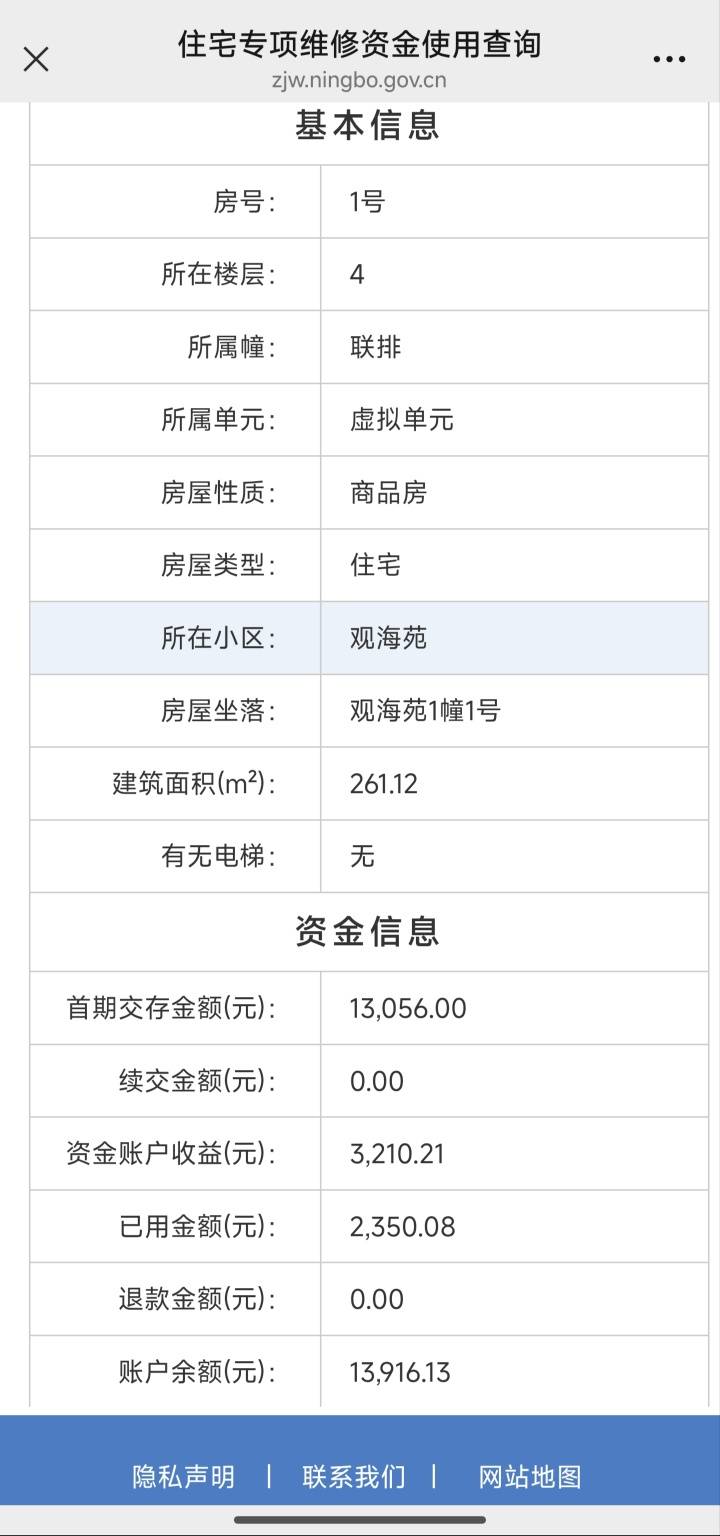Open the three-dot overflow menu
The width and height of the screenshot is (720, 1536).
click(669, 59)
